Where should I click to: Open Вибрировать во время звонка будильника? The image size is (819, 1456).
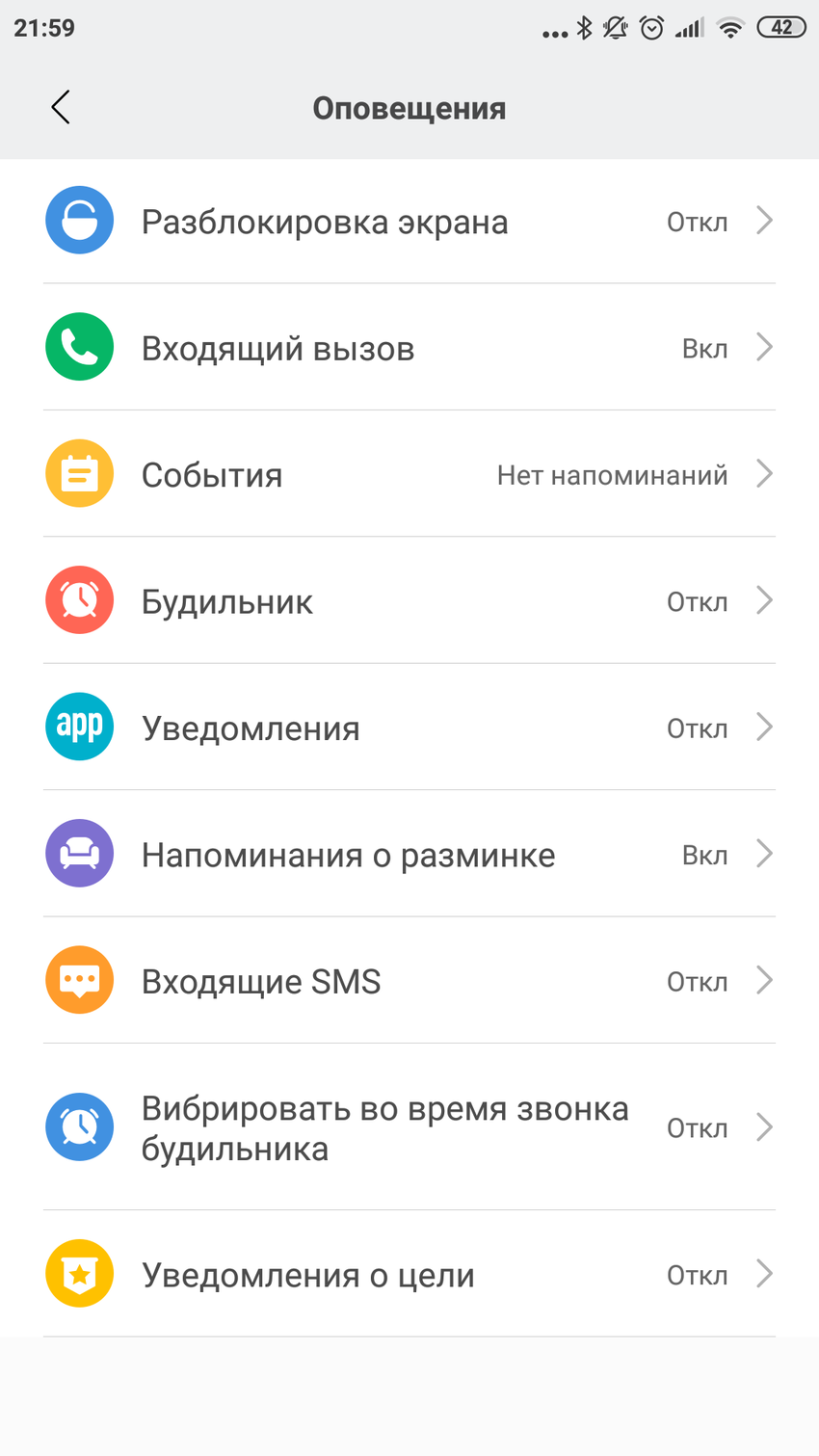point(409,1127)
